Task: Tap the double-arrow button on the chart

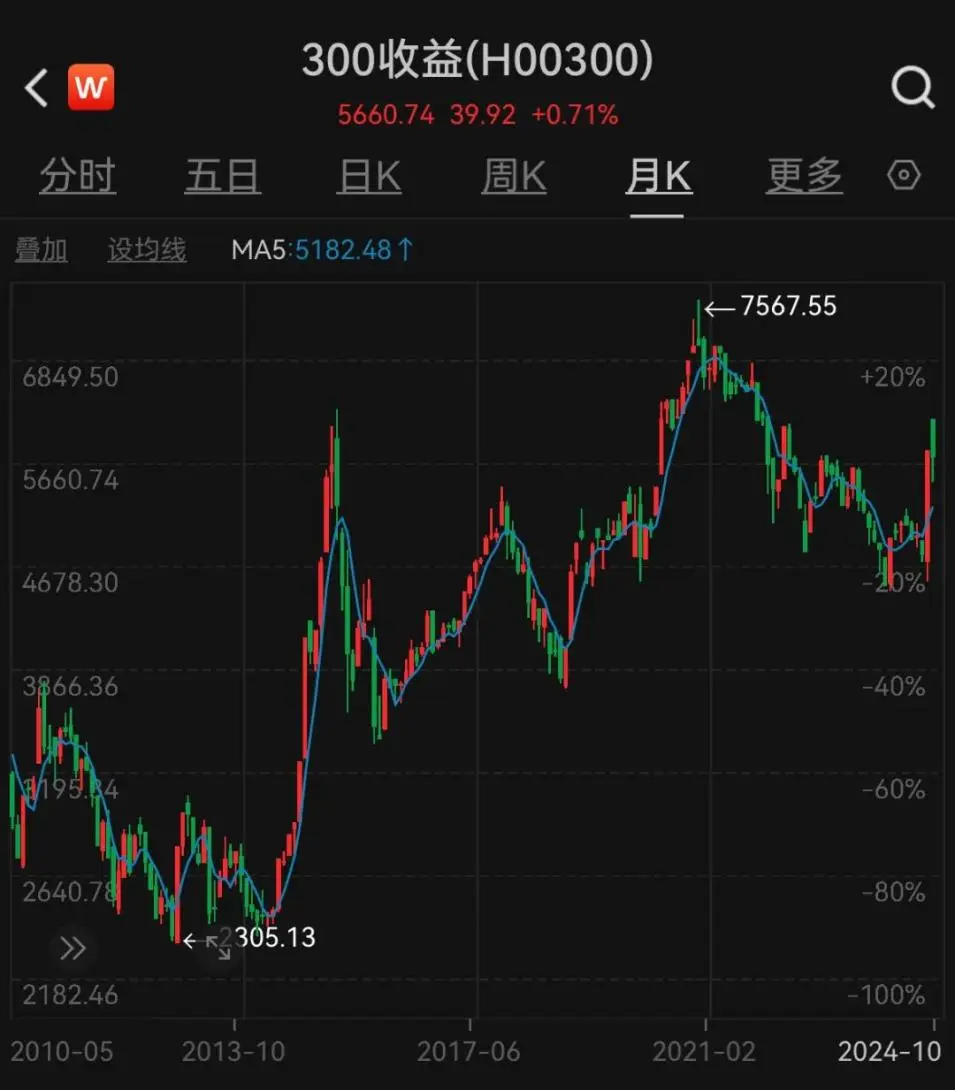Action: click(x=73, y=948)
